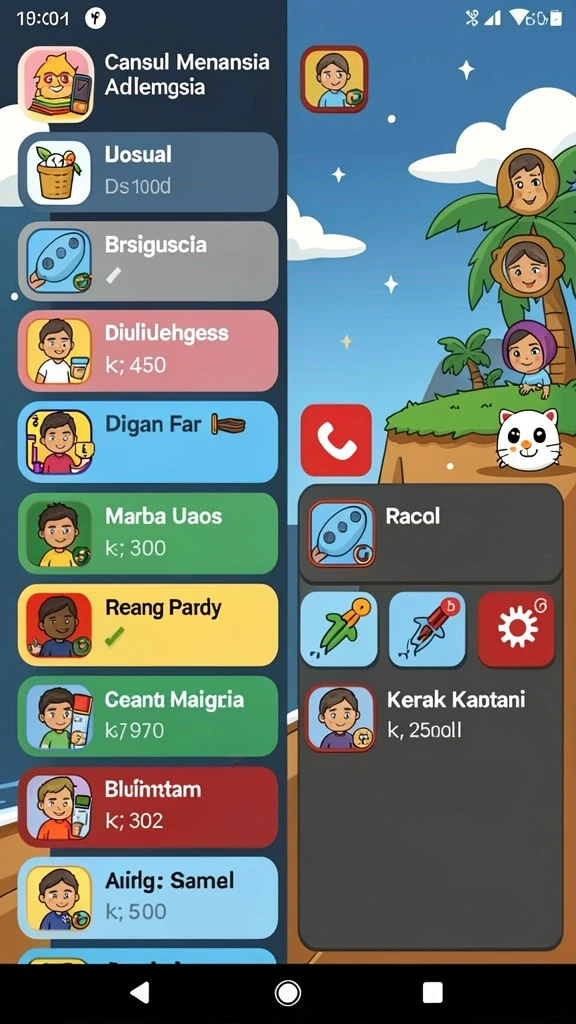This screenshot has height=1024, width=576.
Task: Open the Racol card
Action: [431, 534]
